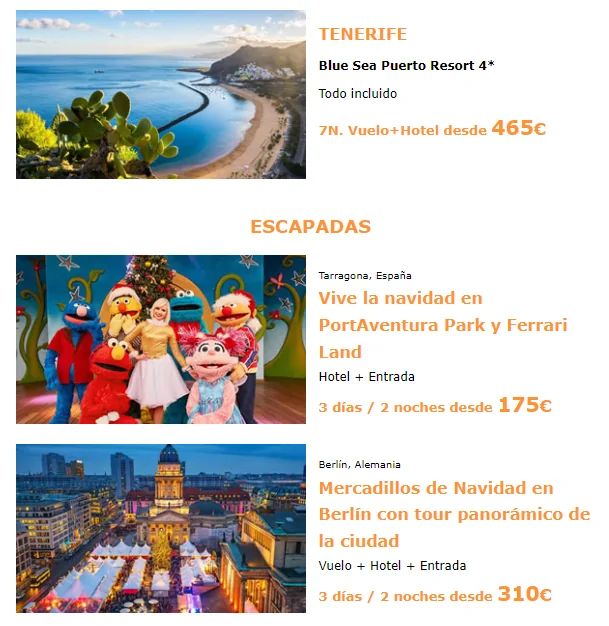Screen dimensions: 609x626
Task: Open the Berlin Christmas market image
Action: (160, 528)
